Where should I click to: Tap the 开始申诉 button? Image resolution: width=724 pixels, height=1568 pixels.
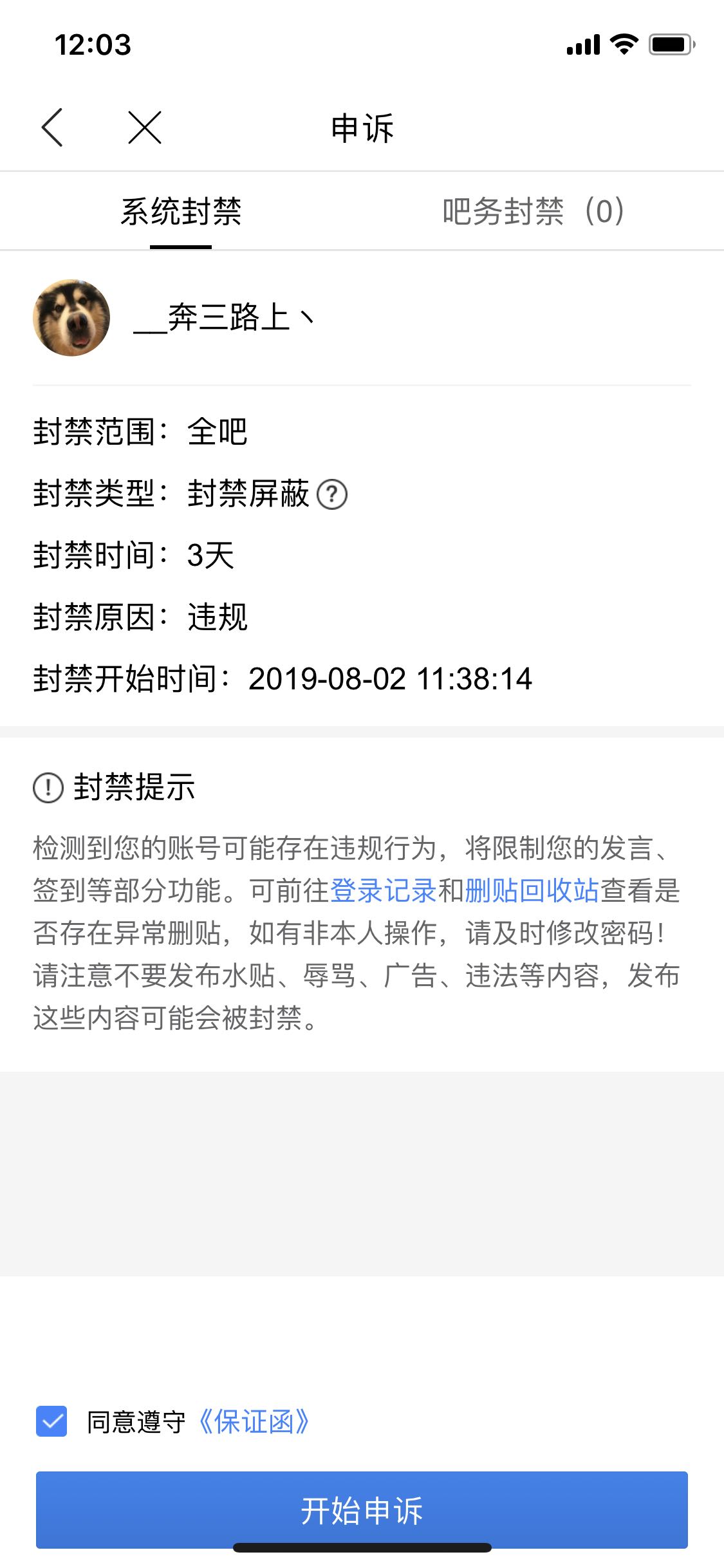pos(362,1509)
